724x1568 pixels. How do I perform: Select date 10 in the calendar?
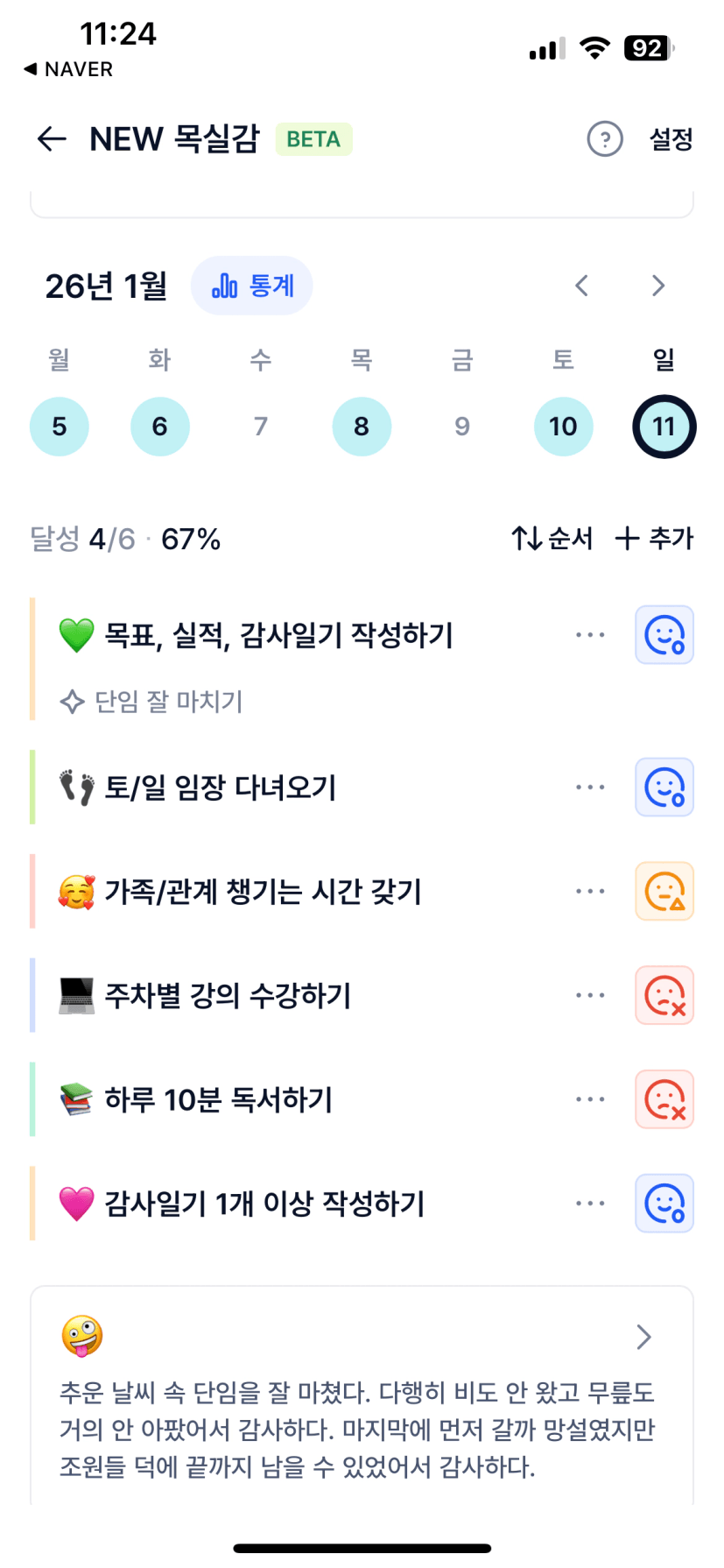point(563,427)
